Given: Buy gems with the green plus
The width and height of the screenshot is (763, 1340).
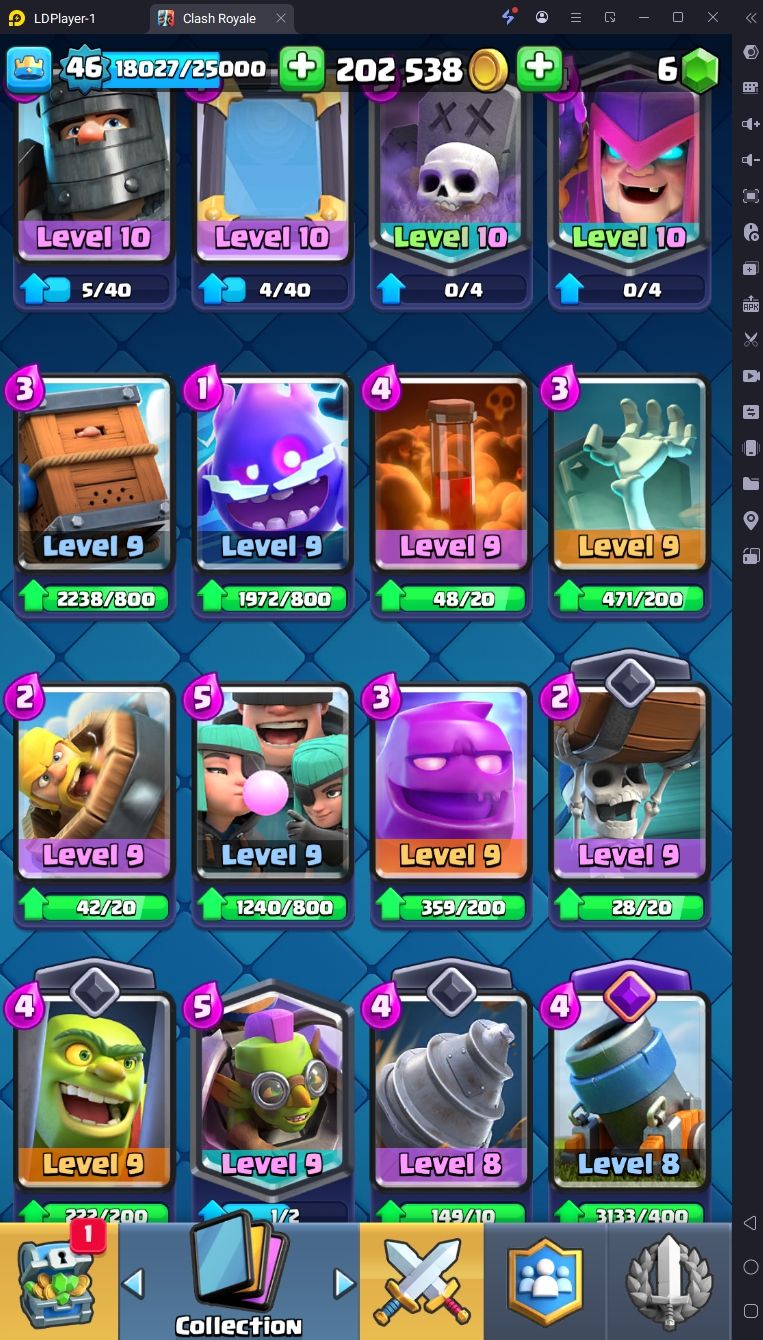Looking at the screenshot, I should coord(539,69).
